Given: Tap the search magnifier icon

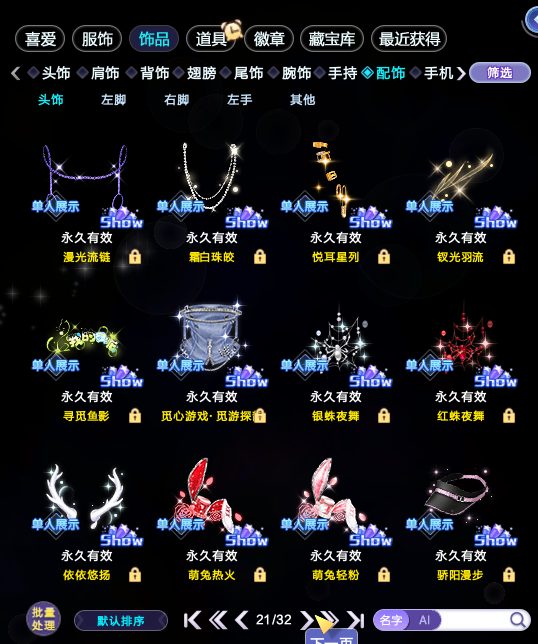Looking at the screenshot, I should pos(518,620).
